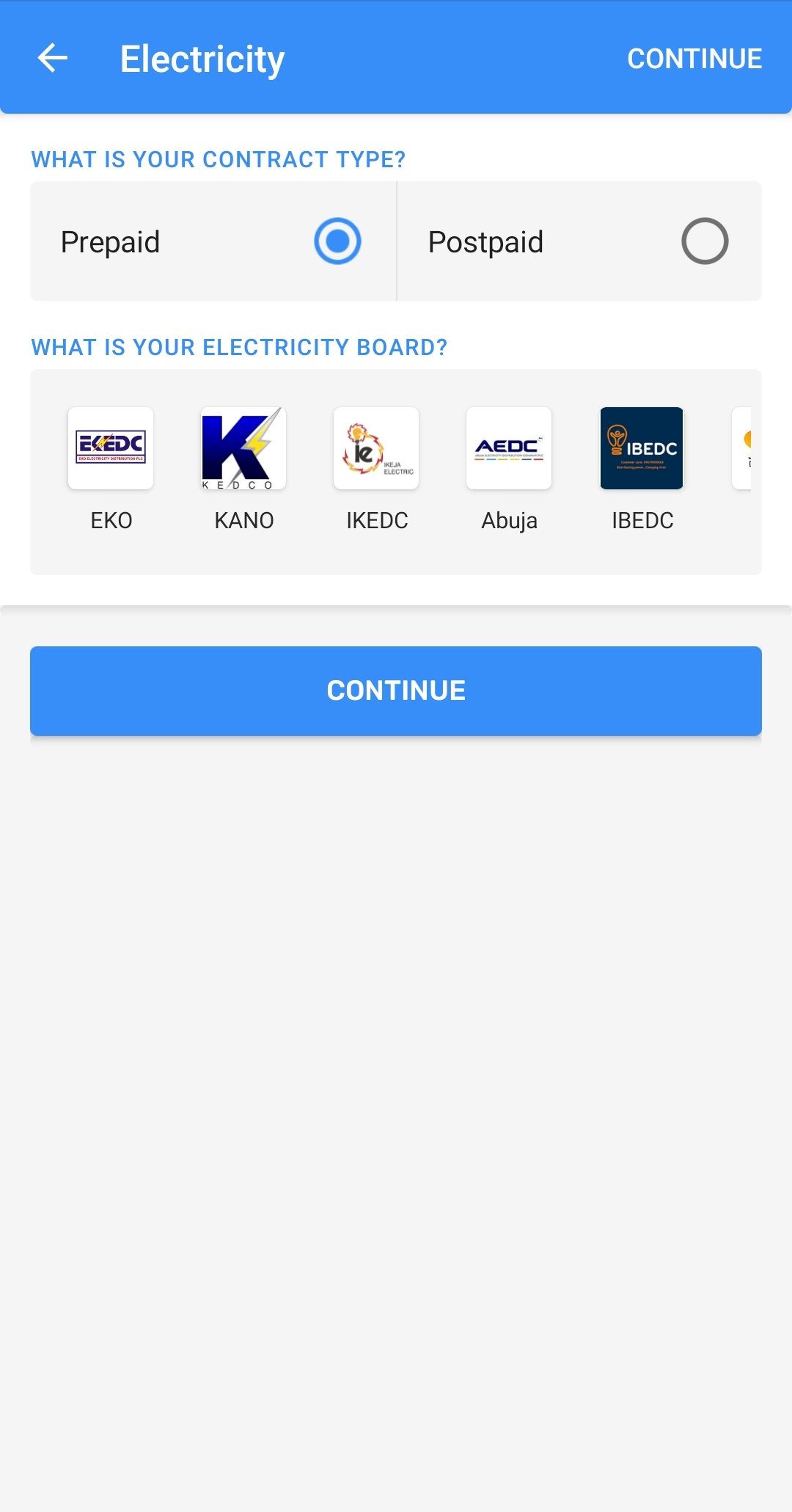Tap CONTINUE in the top app bar

click(694, 59)
